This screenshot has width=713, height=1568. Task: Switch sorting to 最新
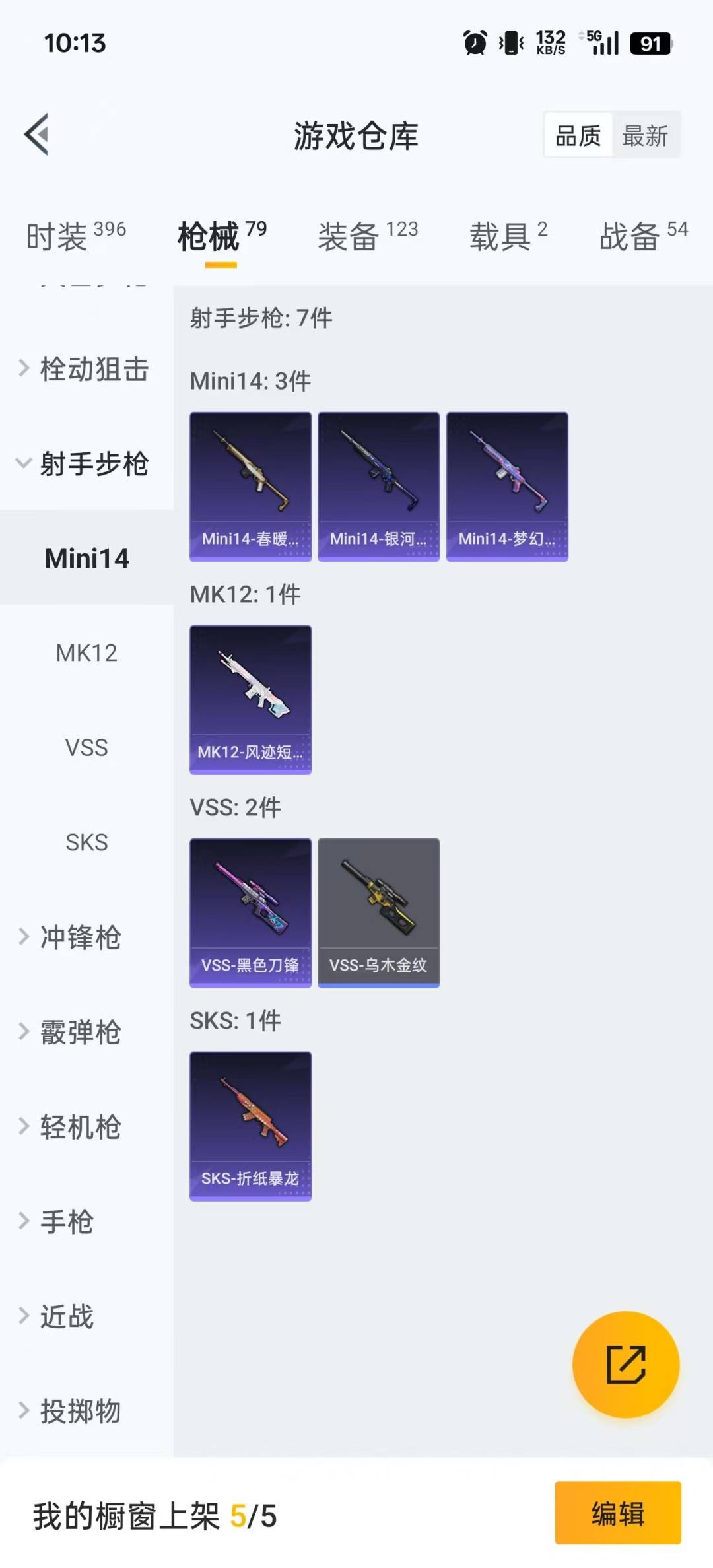[645, 135]
